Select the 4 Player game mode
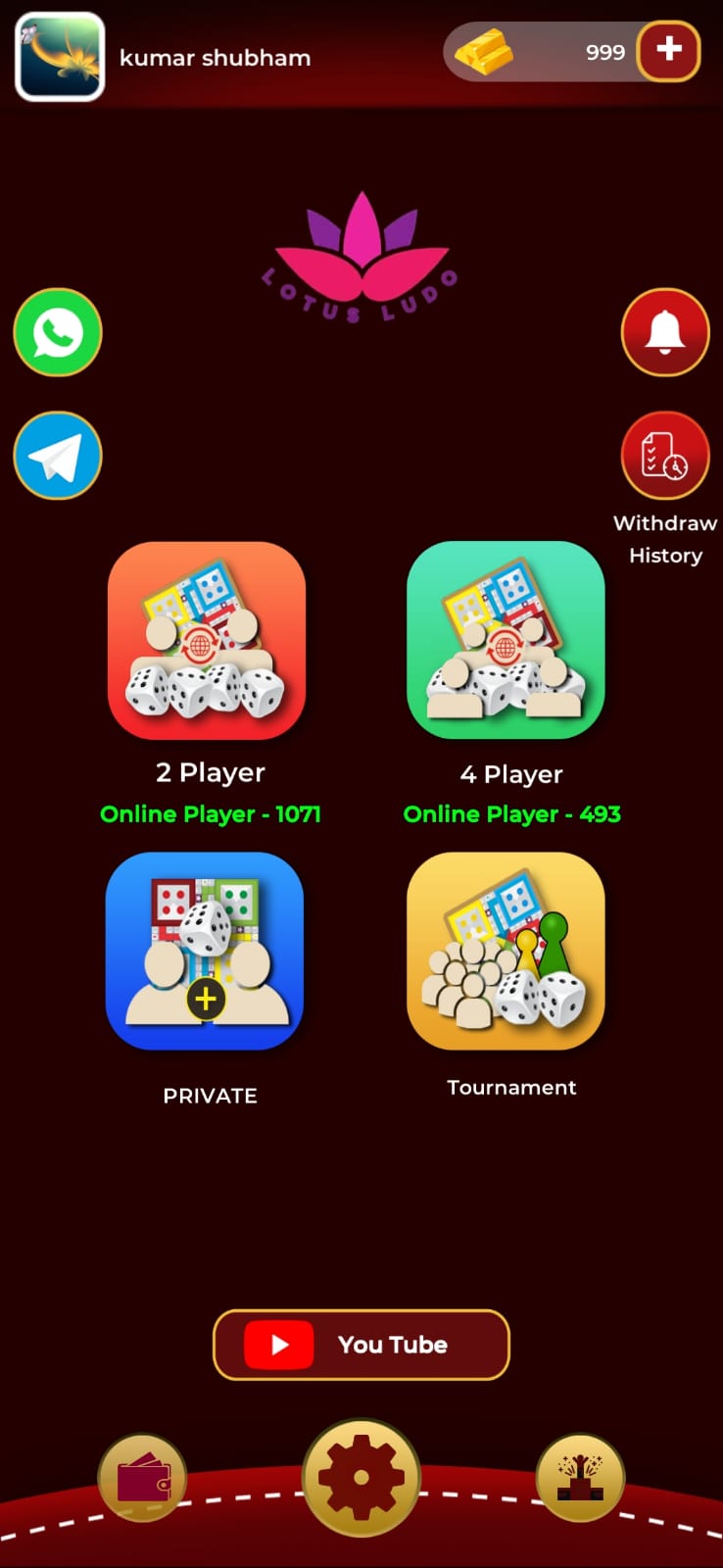The image size is (723, 1568). [x=506, y=640]
